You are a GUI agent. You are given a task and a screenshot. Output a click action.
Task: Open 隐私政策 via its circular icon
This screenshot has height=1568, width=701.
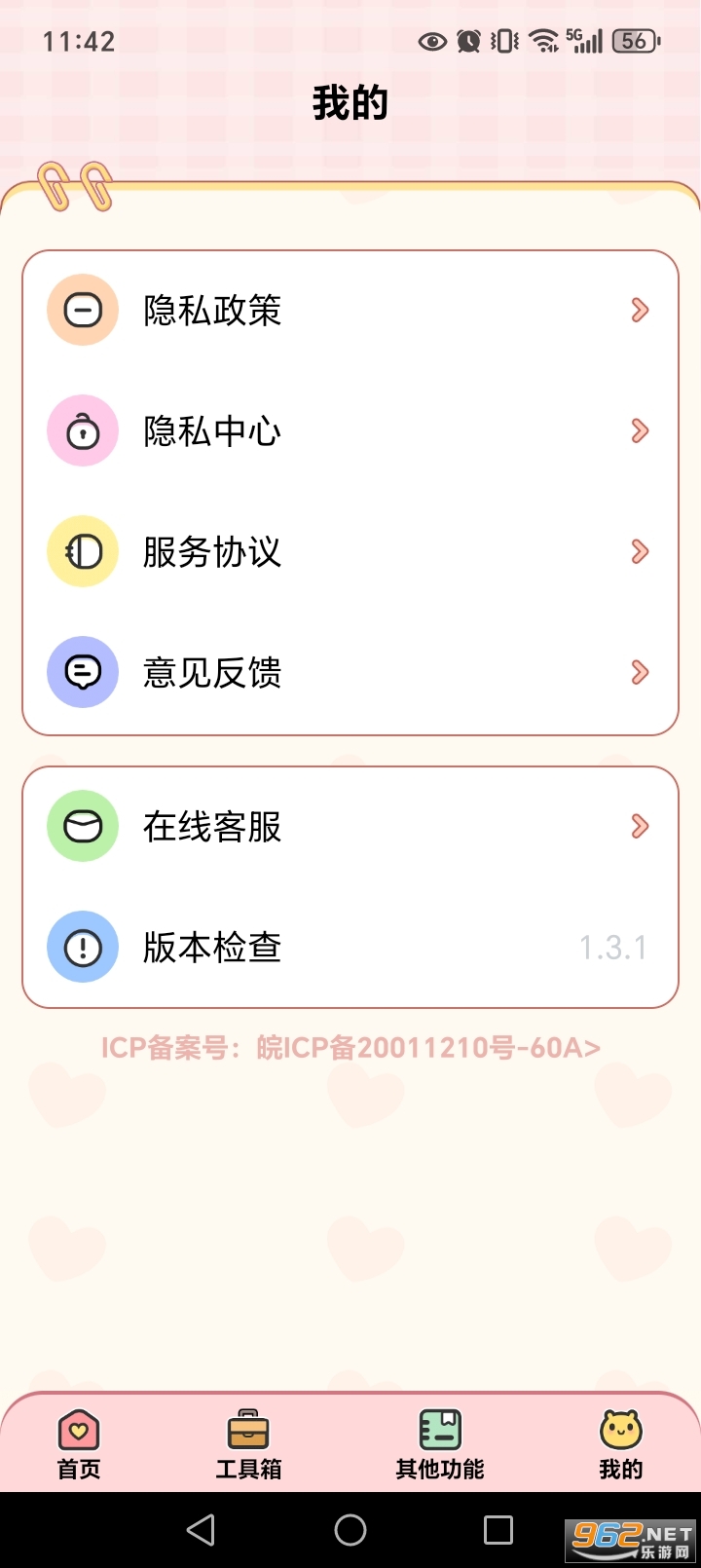pos(82,310)
